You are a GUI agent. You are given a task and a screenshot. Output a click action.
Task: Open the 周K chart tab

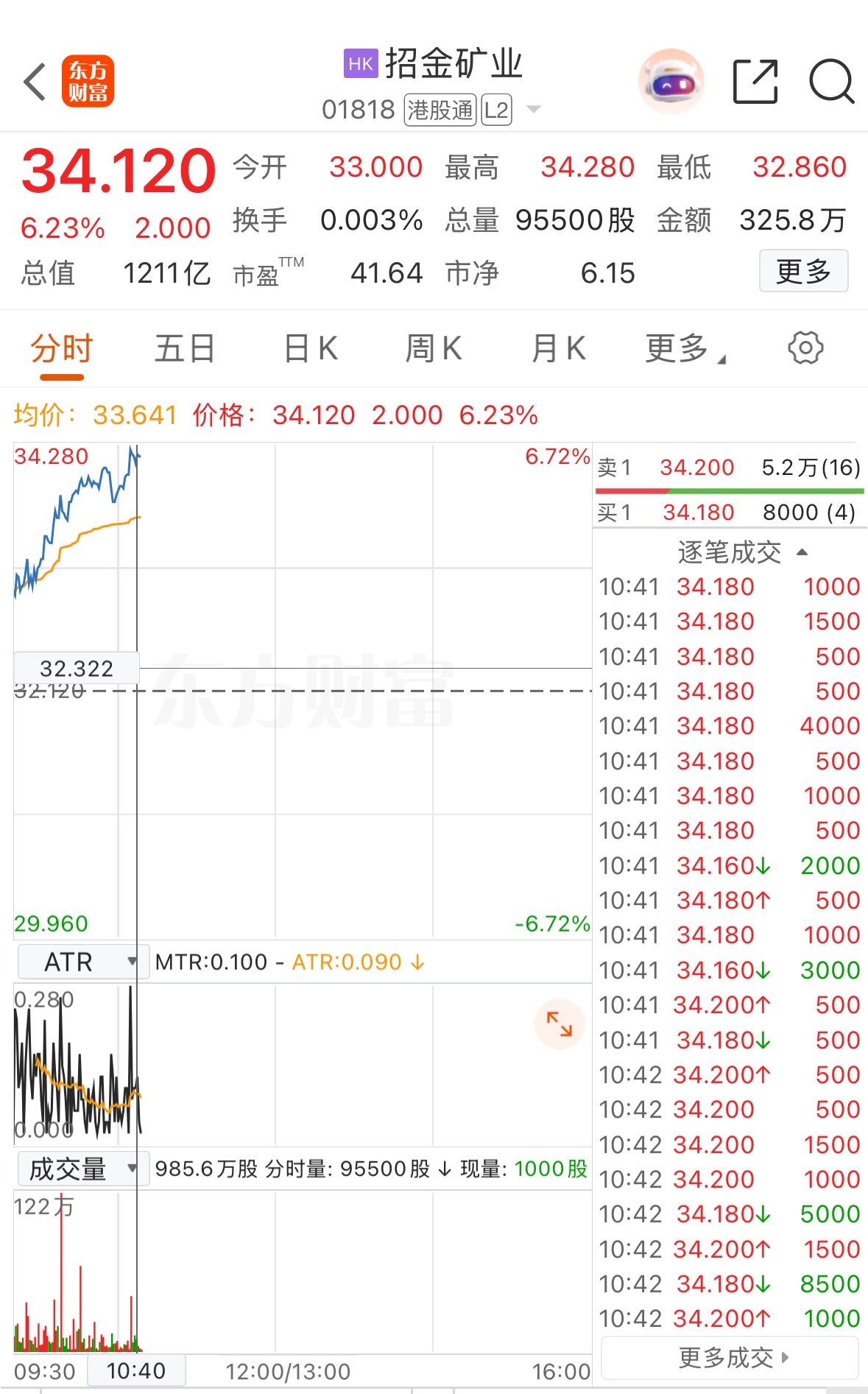click(x=434, y=349)
